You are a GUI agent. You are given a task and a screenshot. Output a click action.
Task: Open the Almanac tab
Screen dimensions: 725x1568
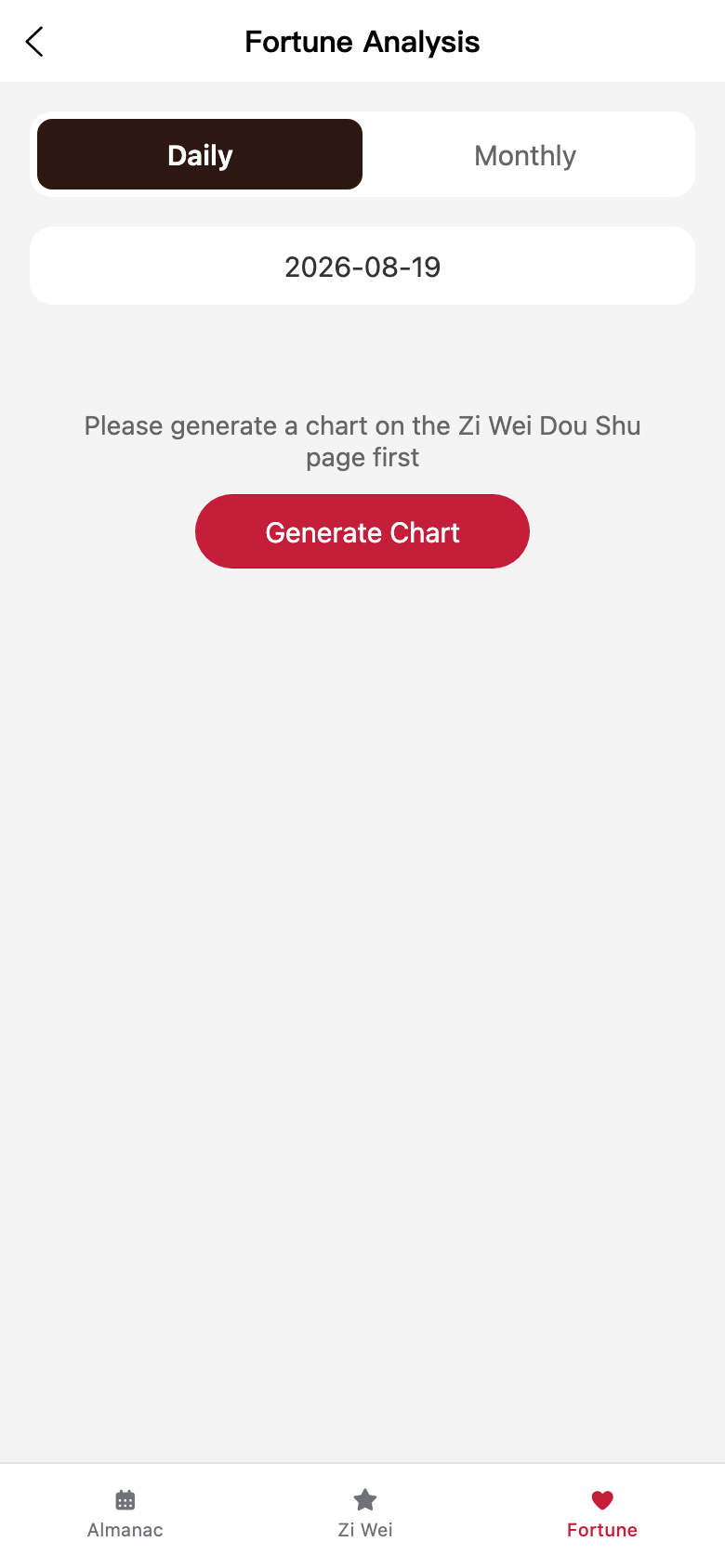[125, 1514]
